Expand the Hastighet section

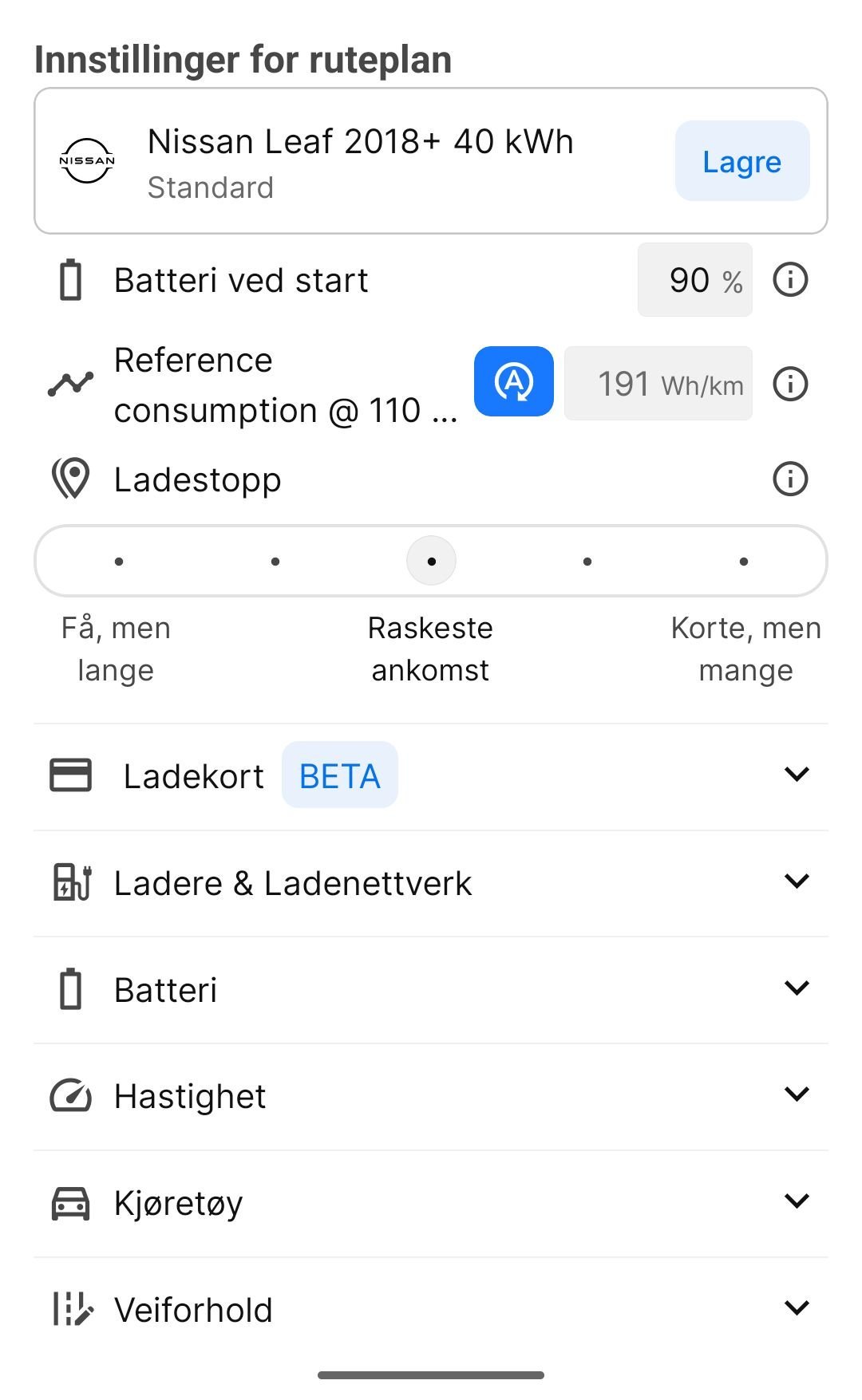pyautogui.click(x=431, y=1097)
